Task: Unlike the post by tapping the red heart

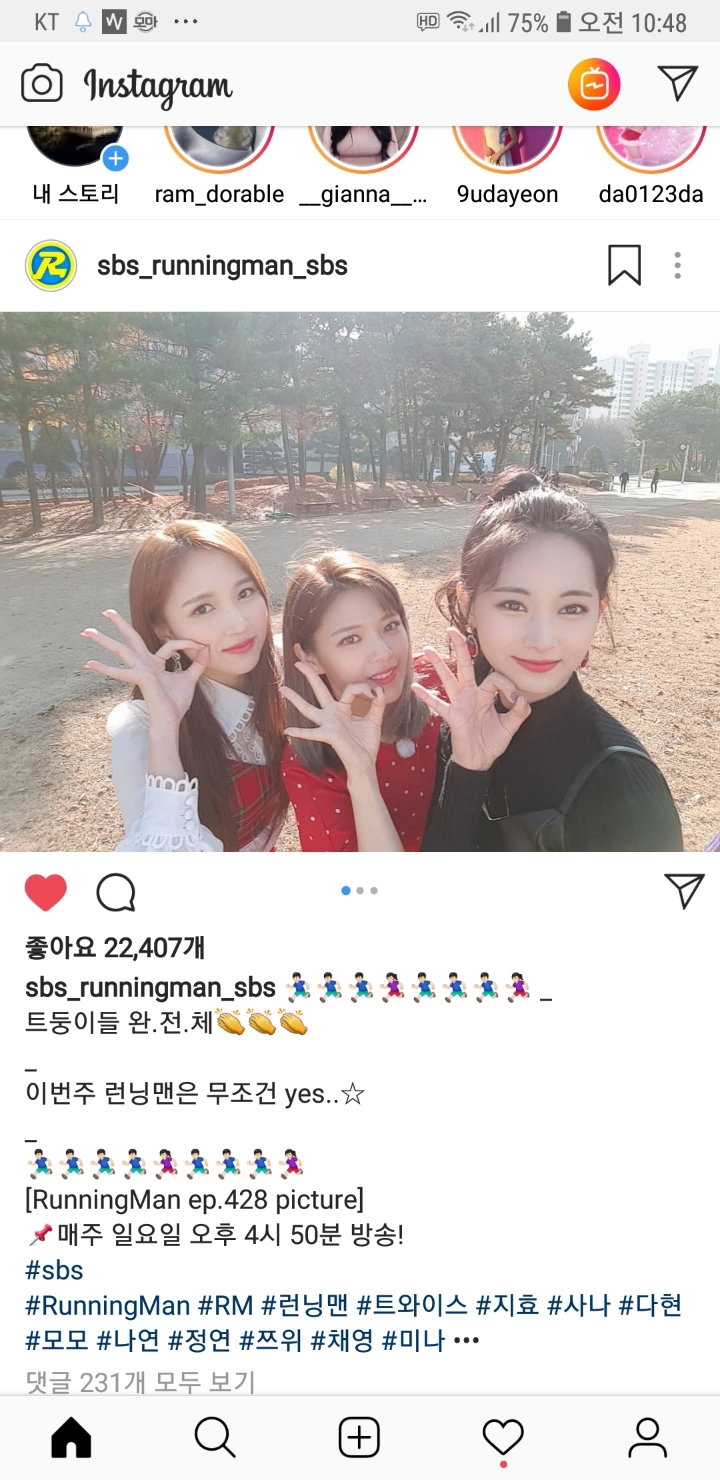Action: pyautogui.click(x=46, y=891)
